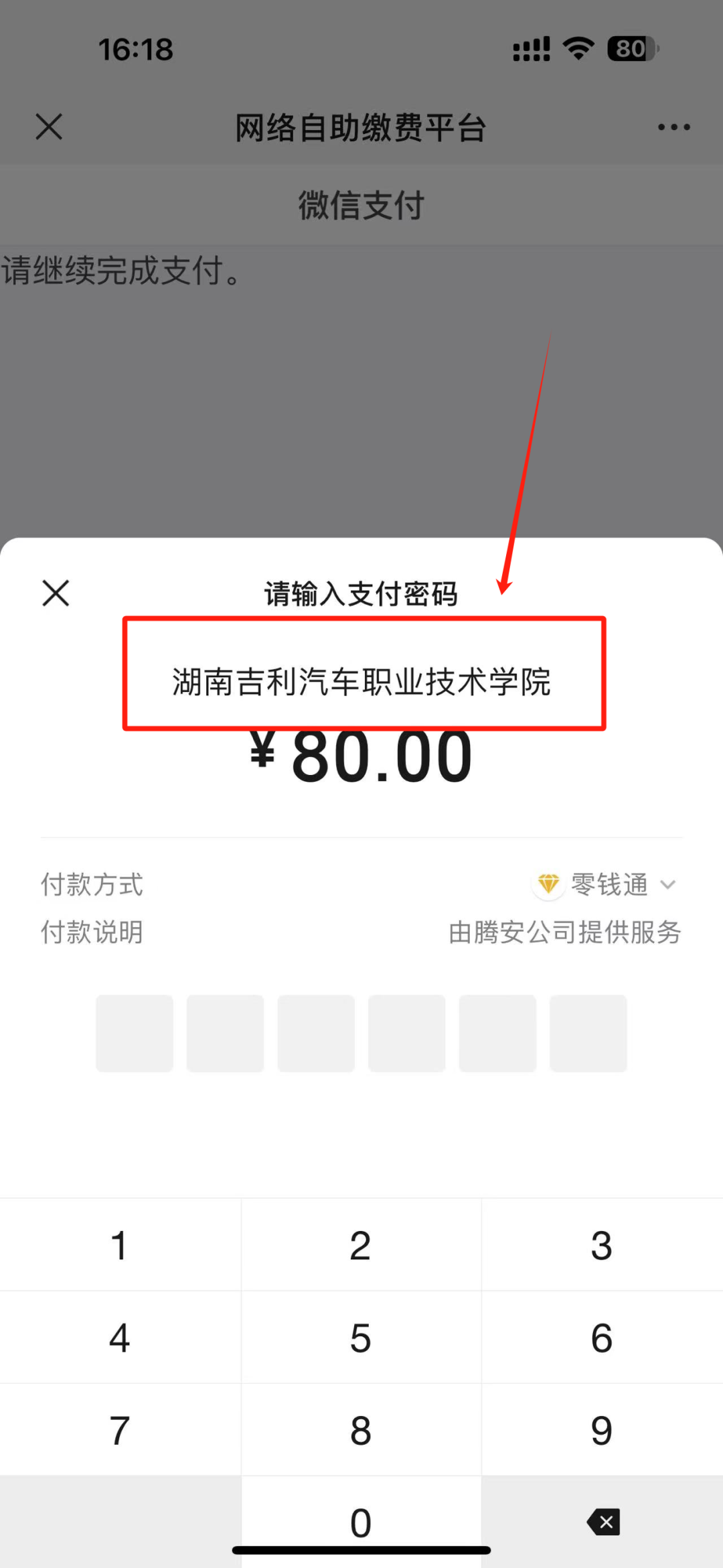Tap the first password digit box
The image size is (723, 1568).
pos(135,1034)
